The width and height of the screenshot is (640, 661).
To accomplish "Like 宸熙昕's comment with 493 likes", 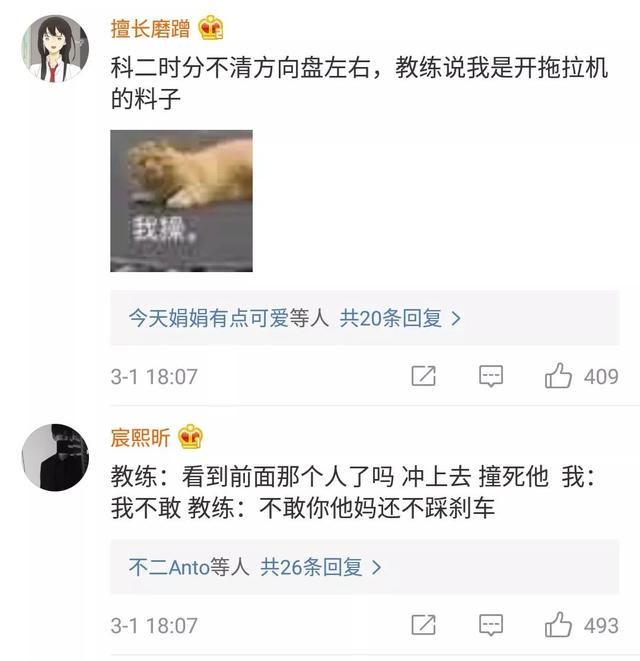I will tap(559, 625).
